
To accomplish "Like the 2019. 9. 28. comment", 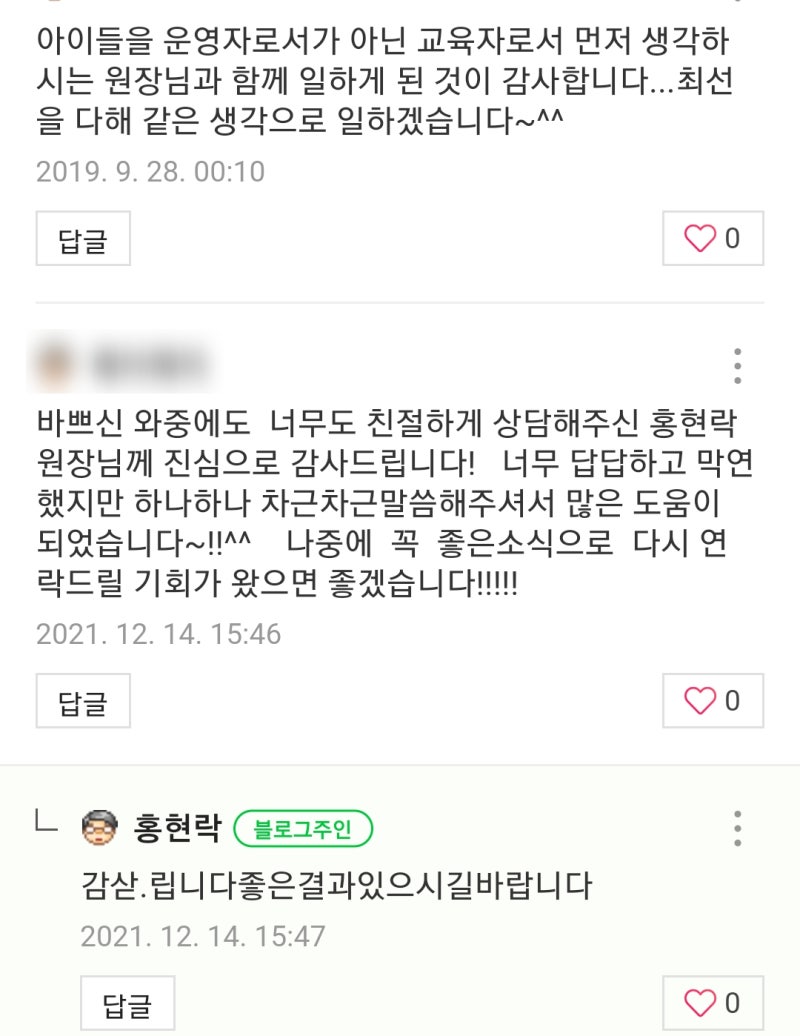I will tap(713, 238).
